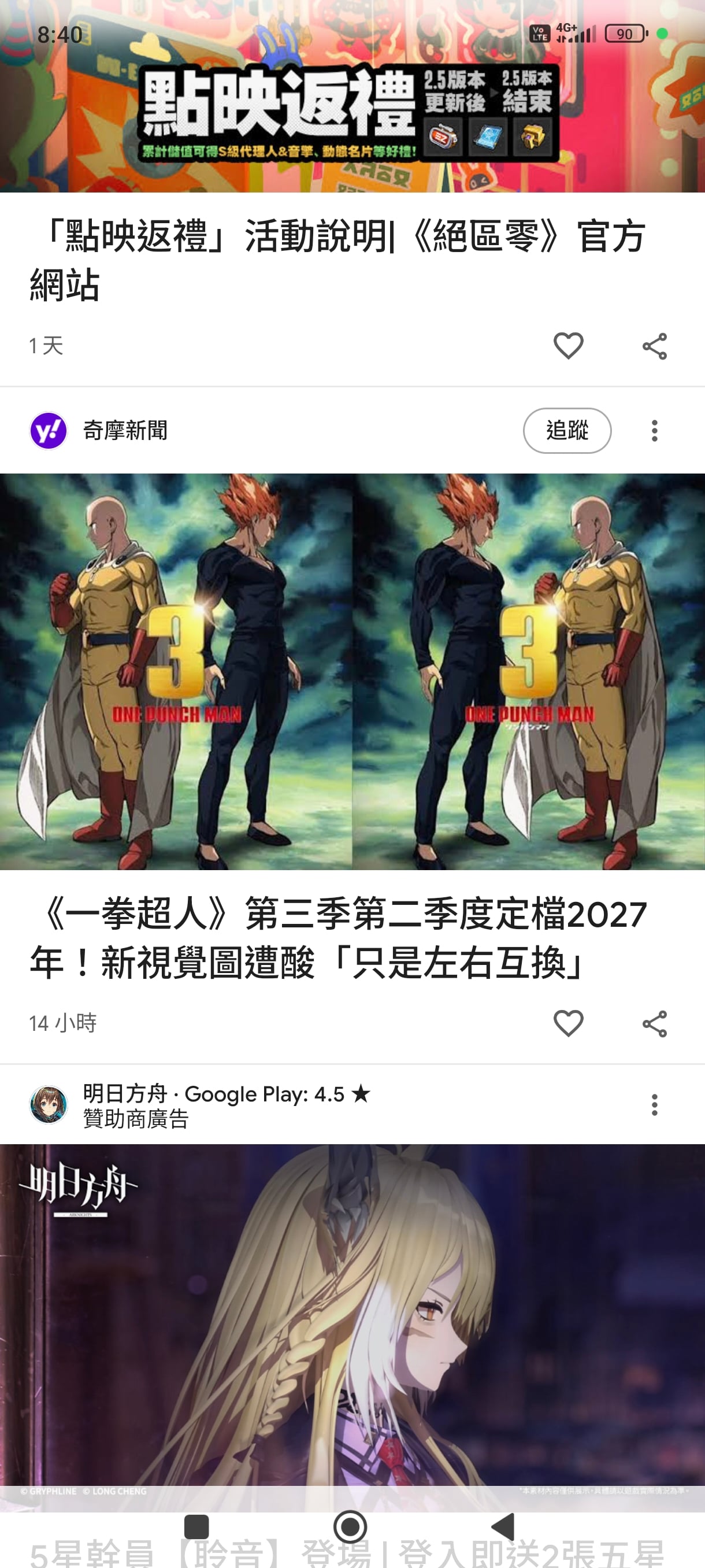Open the 一拳超人 One Punch Man article image
705x1568 pixels.
(x=352, y=671)
